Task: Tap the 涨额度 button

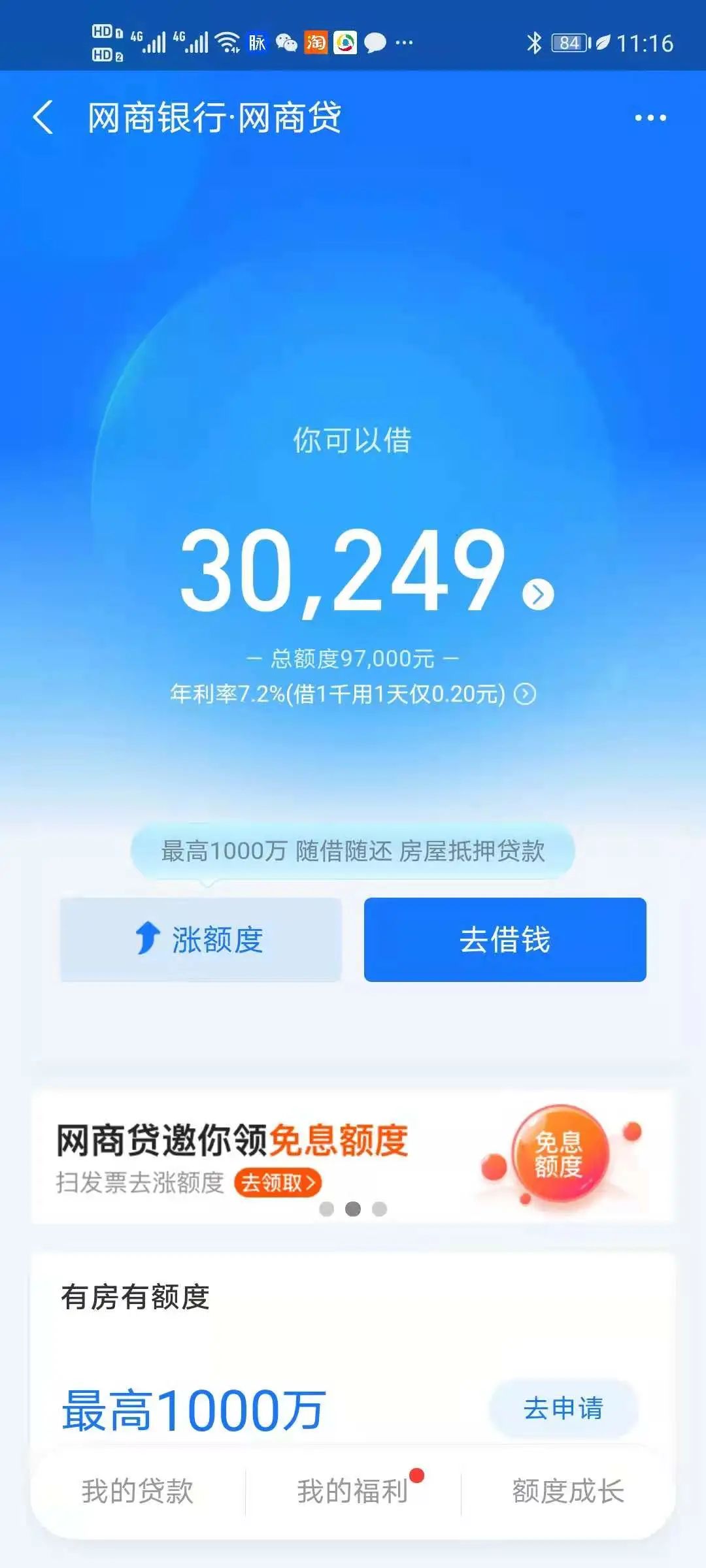Action: (x=201, y=939)
